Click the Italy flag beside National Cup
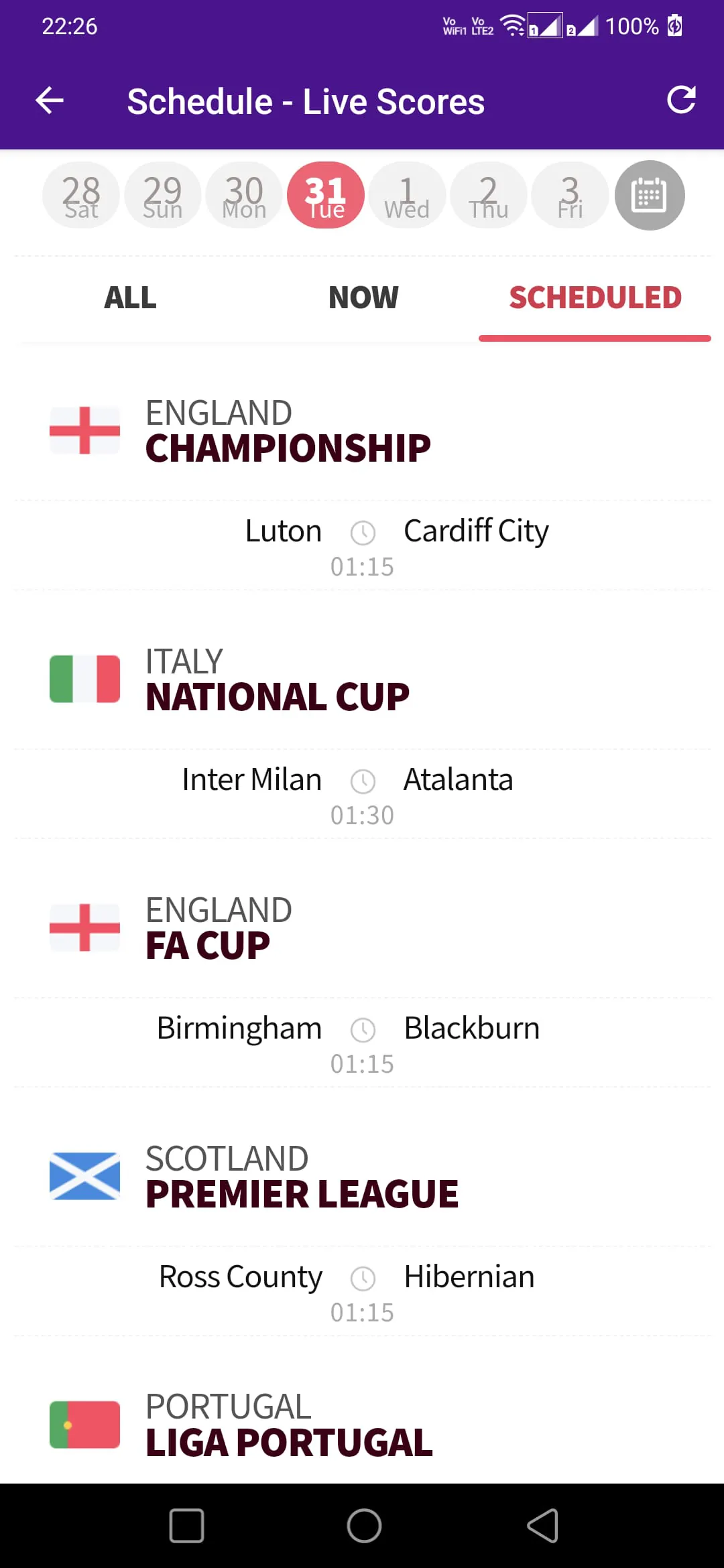 [x=85, y=677]
